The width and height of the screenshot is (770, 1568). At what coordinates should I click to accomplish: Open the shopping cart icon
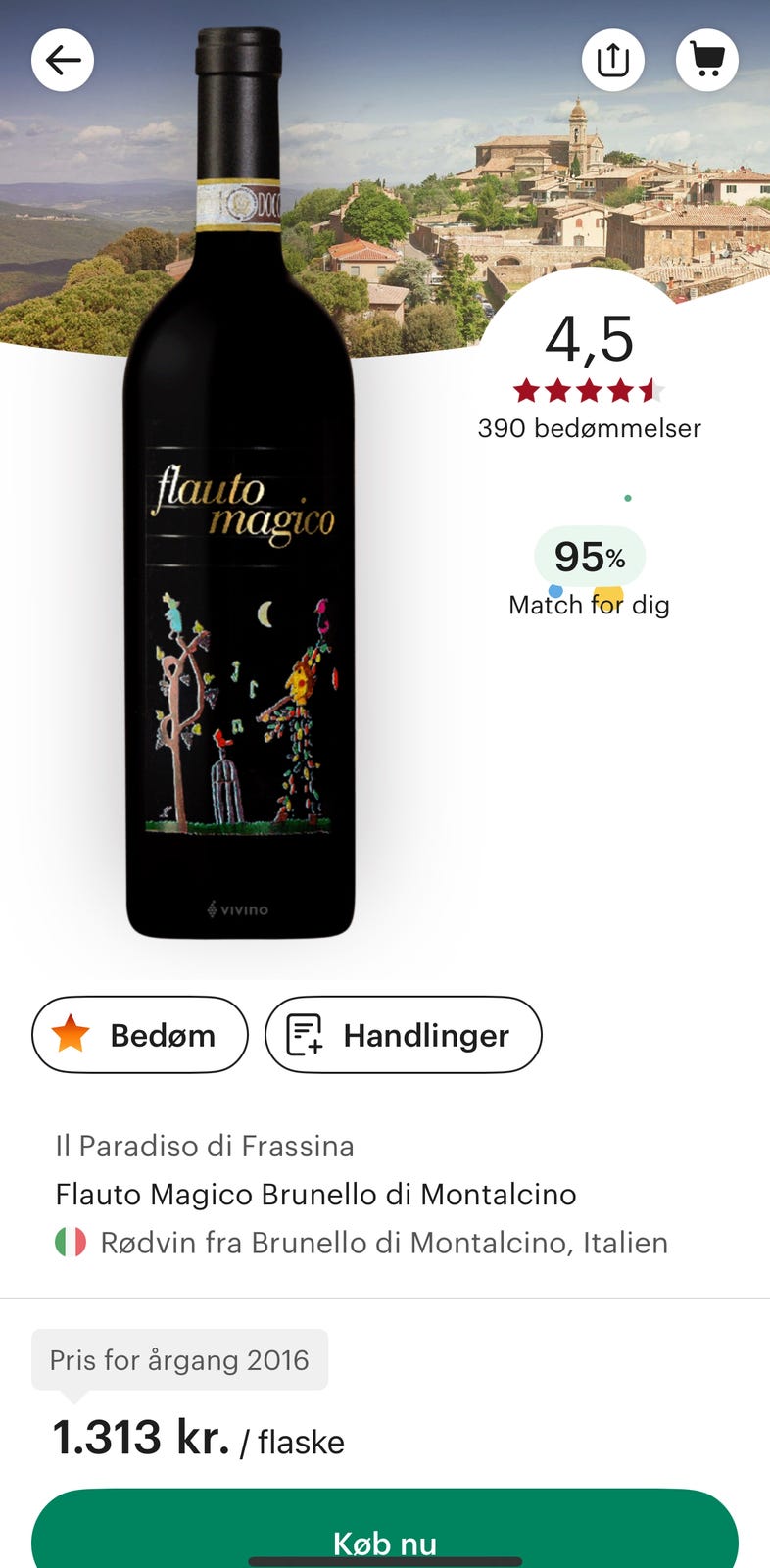pyautogui.click(x=707, y=60)
